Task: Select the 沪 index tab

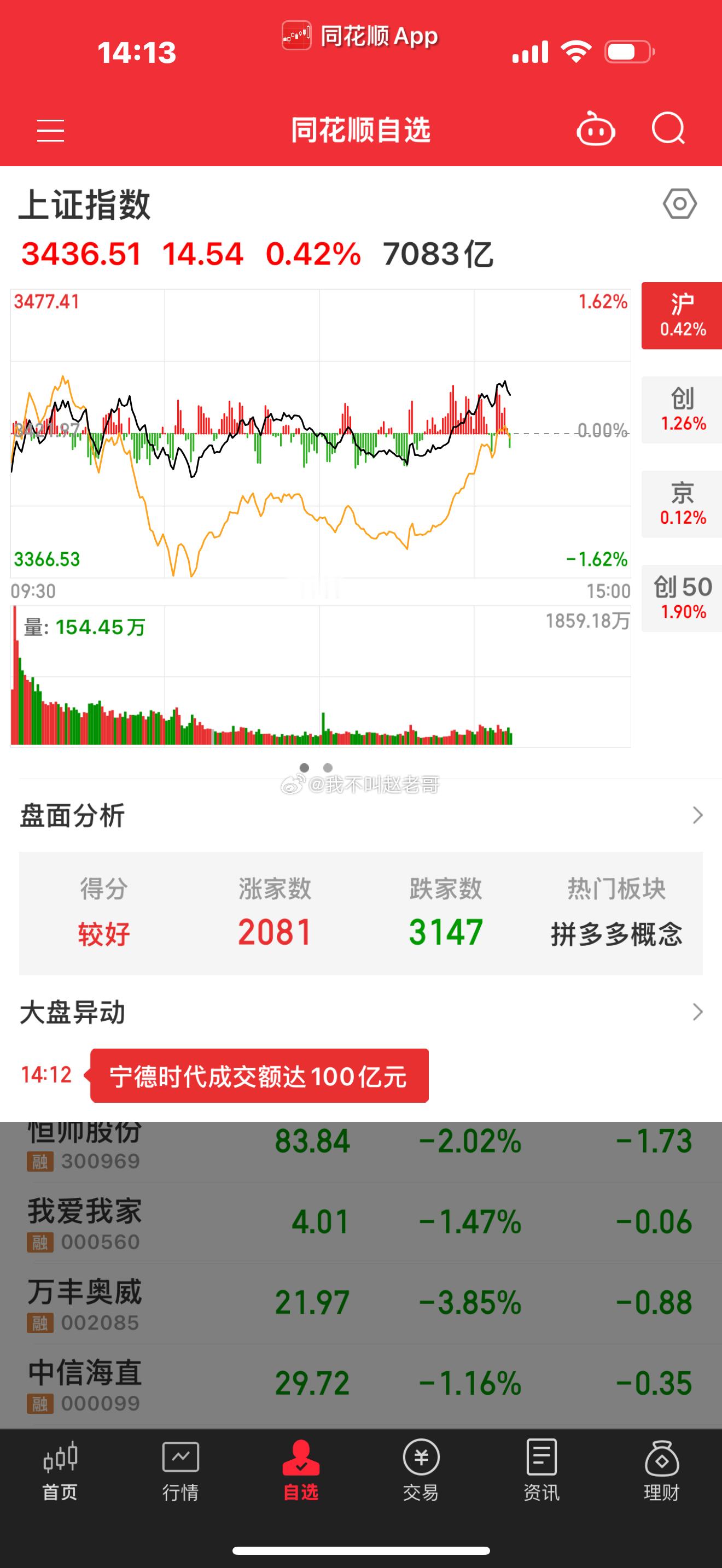Action: click(682, 315)
